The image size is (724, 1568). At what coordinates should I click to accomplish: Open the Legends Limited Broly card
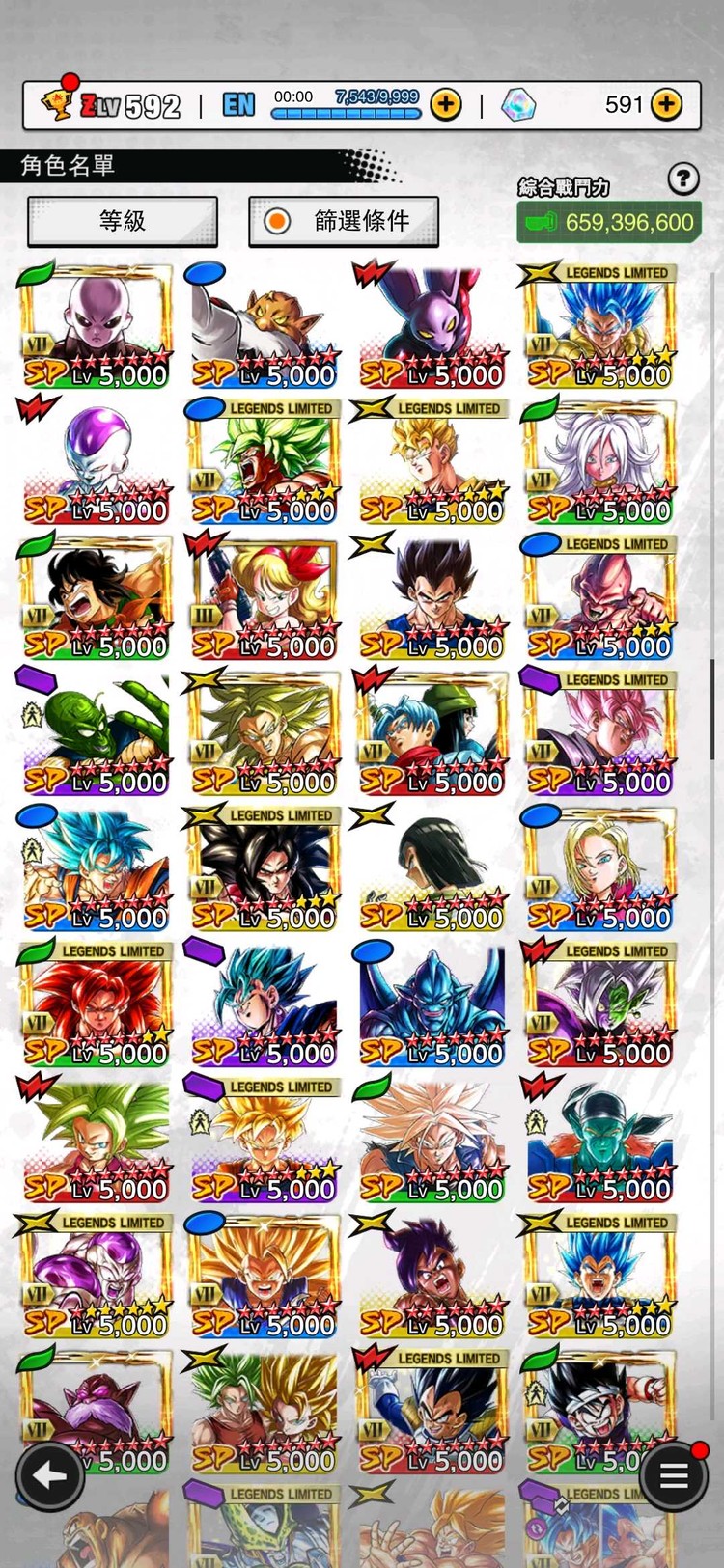[264, 462]
